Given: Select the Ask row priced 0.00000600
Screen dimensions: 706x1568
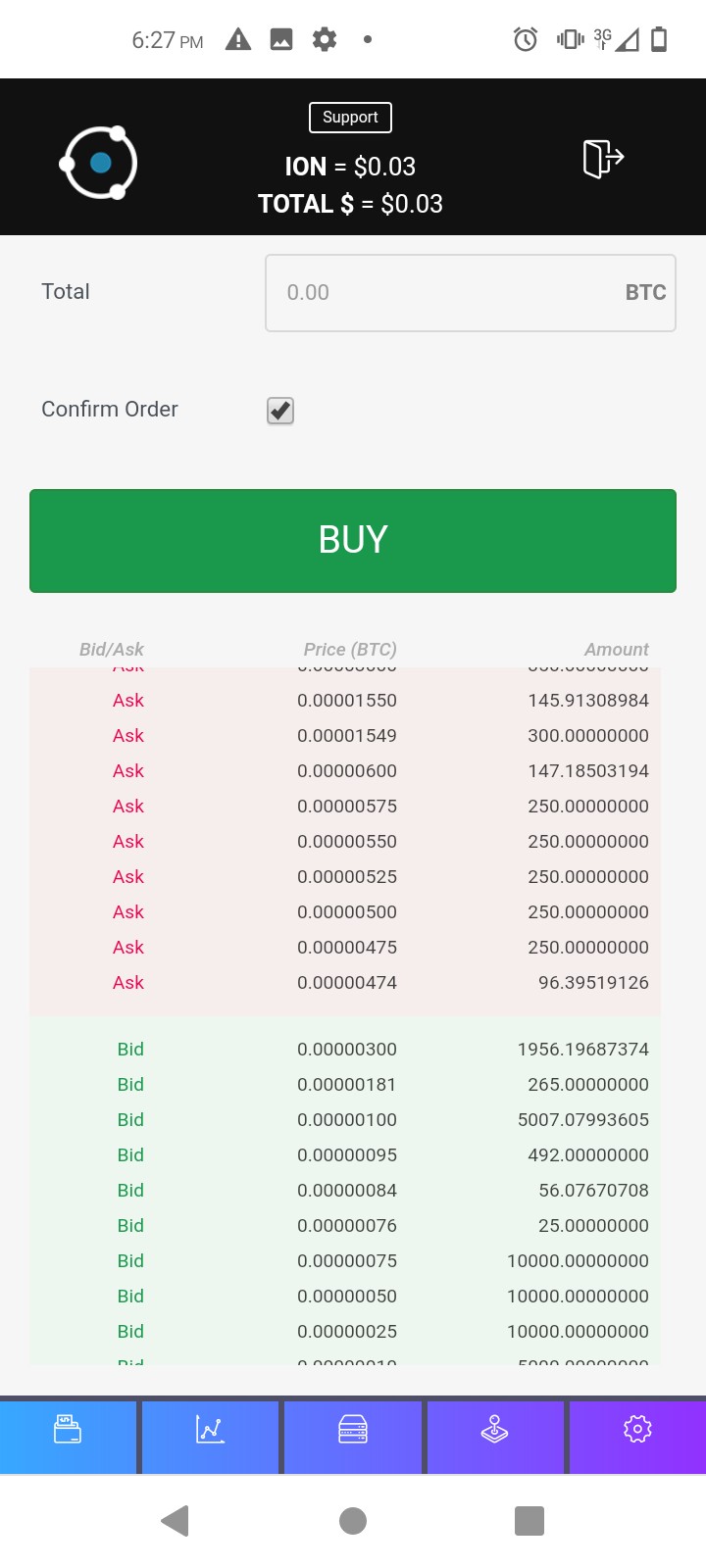Looking at the screenshot, I should pyautogui.click(x=347, y=771).
